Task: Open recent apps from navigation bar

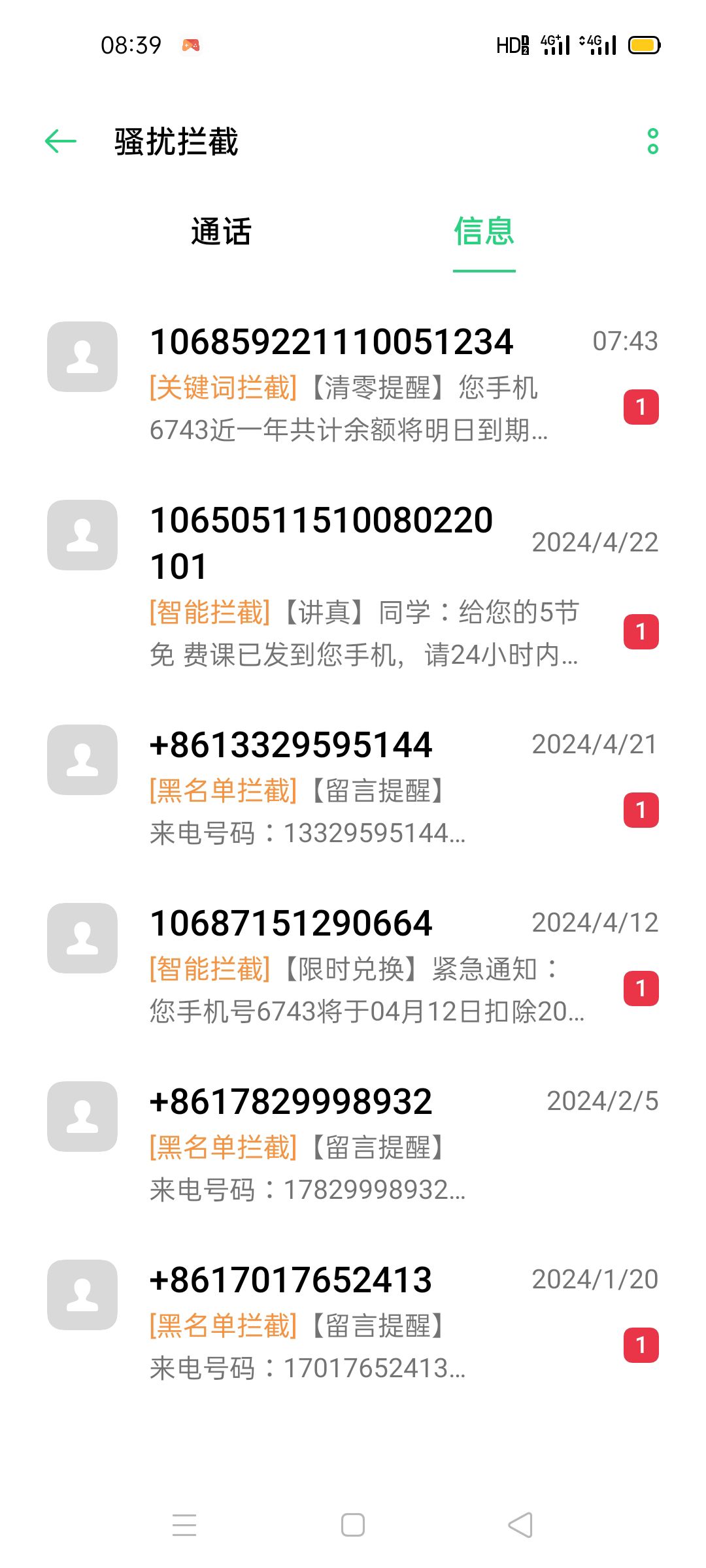Action: click(x=184, y=1525)
